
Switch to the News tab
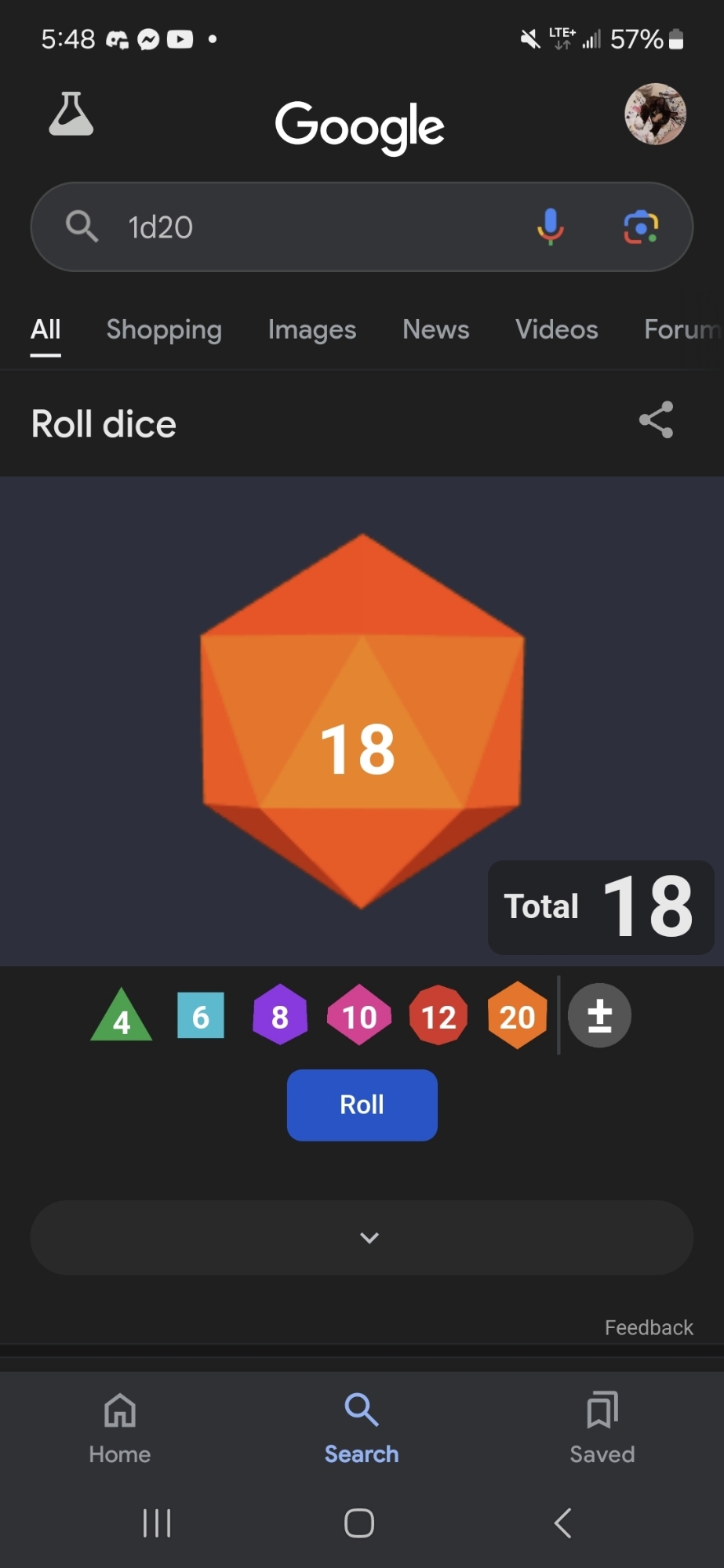click(436, 329)
